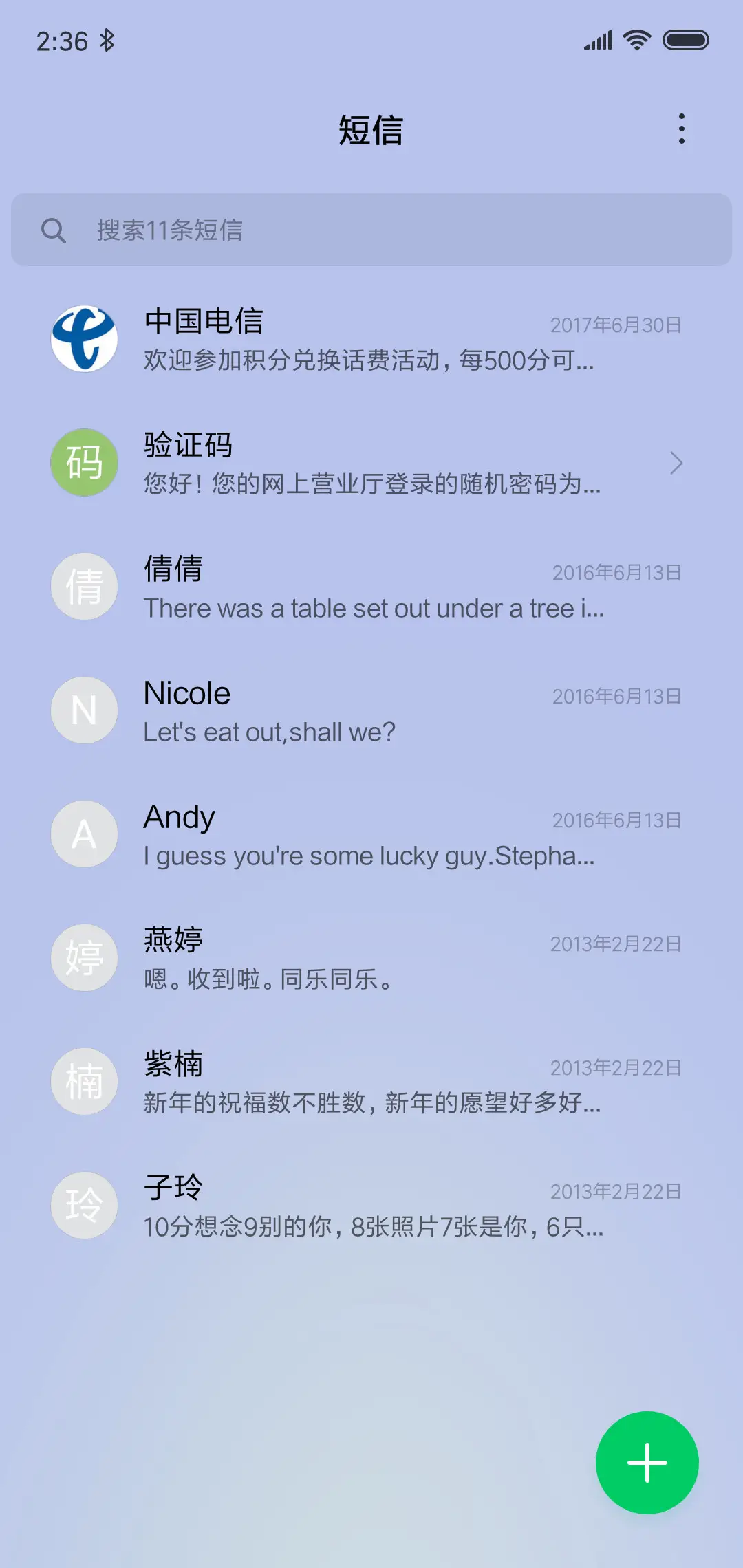743x1568 pixels.
Task: Open 紫楠's new year message thread
Action: click(371, 1081)
